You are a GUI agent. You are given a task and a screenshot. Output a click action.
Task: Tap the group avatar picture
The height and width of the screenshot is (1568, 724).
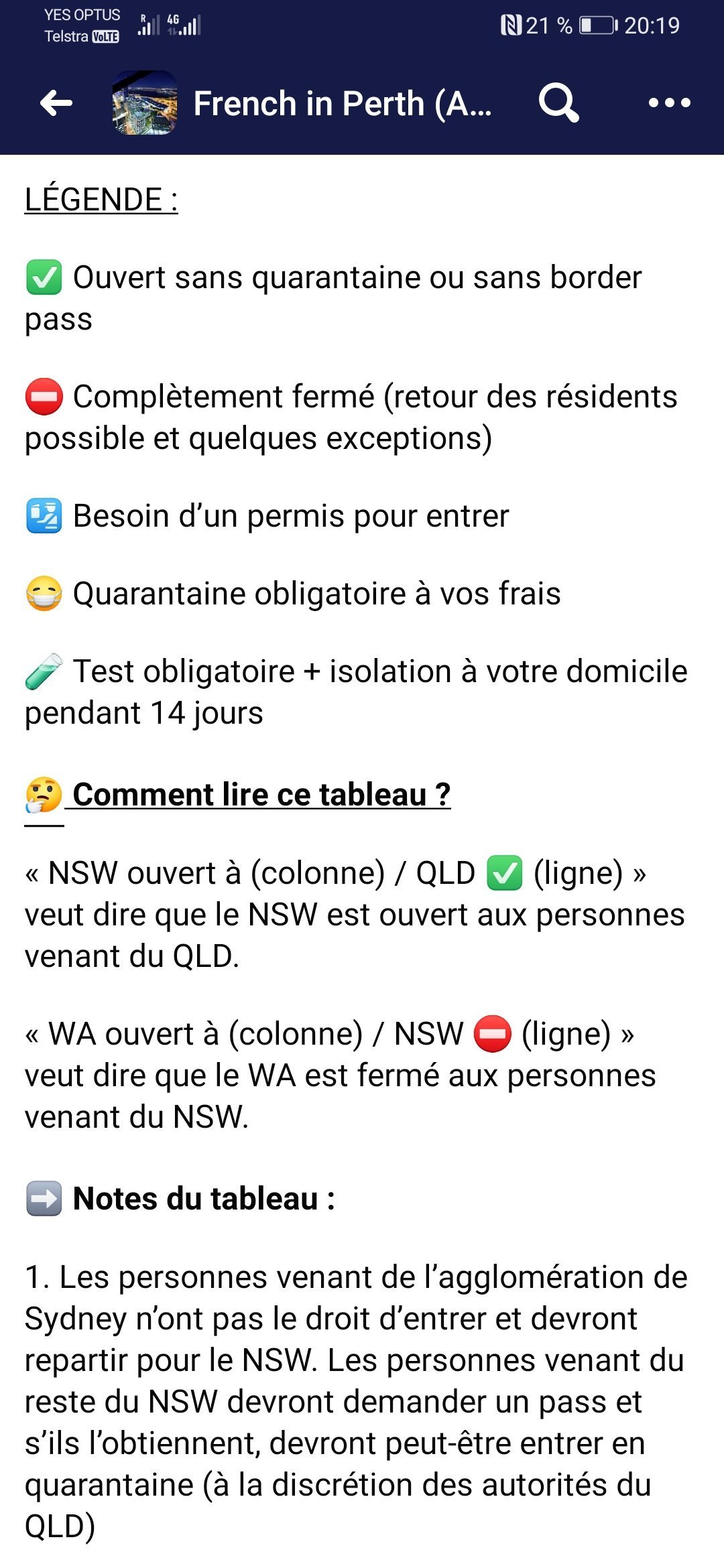(145, 103)
